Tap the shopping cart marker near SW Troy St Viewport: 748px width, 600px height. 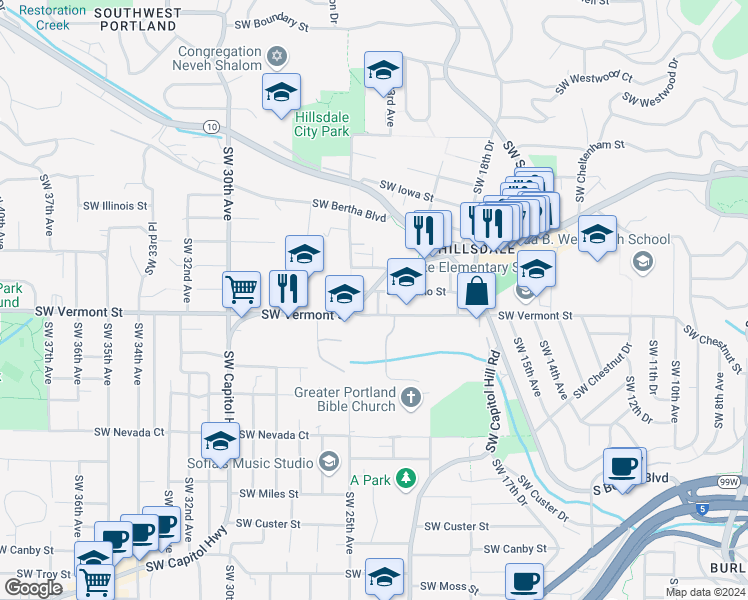[x=96, y=580]
